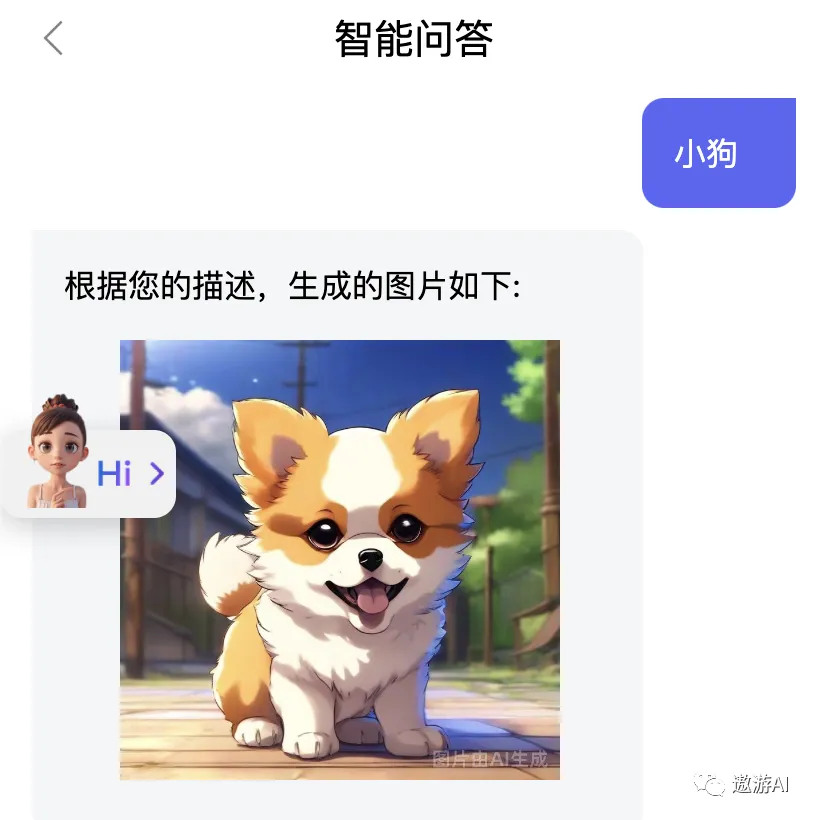The height and width of the screenshot is (820, 816).
Task: Open the generated puppy image
Action: coord(340,560)
